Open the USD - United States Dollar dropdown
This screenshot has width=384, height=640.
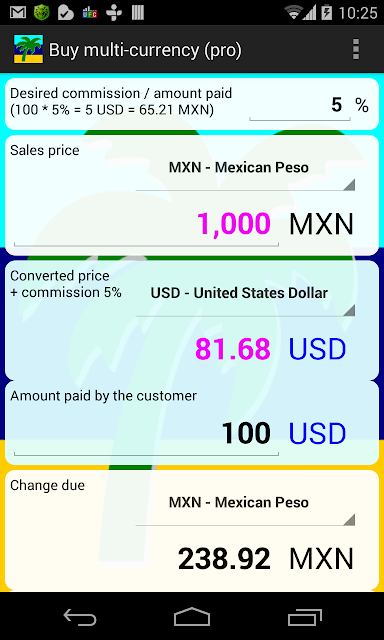coord(245,298)
